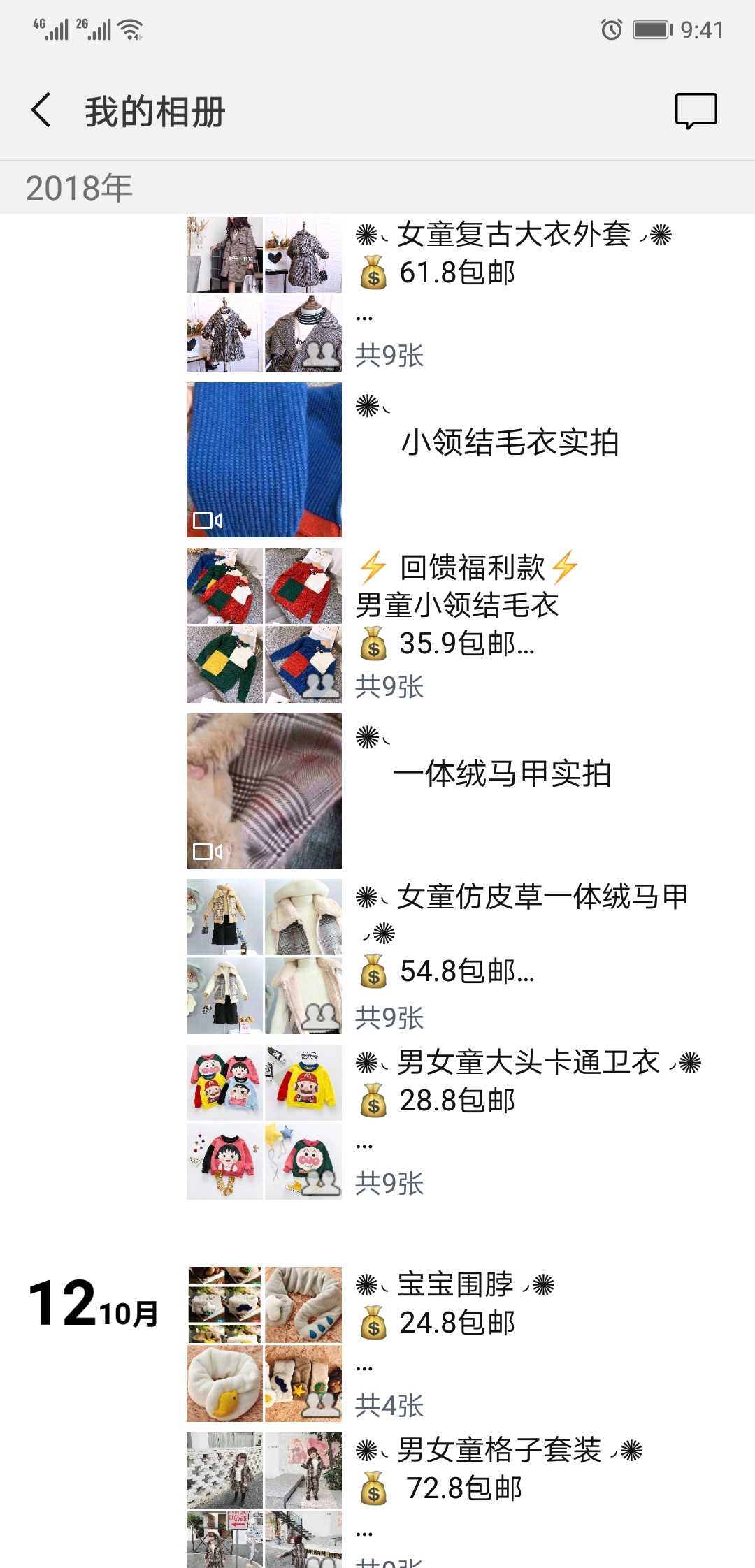Open the 男女童大头卡通卫衣 post

[x=447, y=1122]
